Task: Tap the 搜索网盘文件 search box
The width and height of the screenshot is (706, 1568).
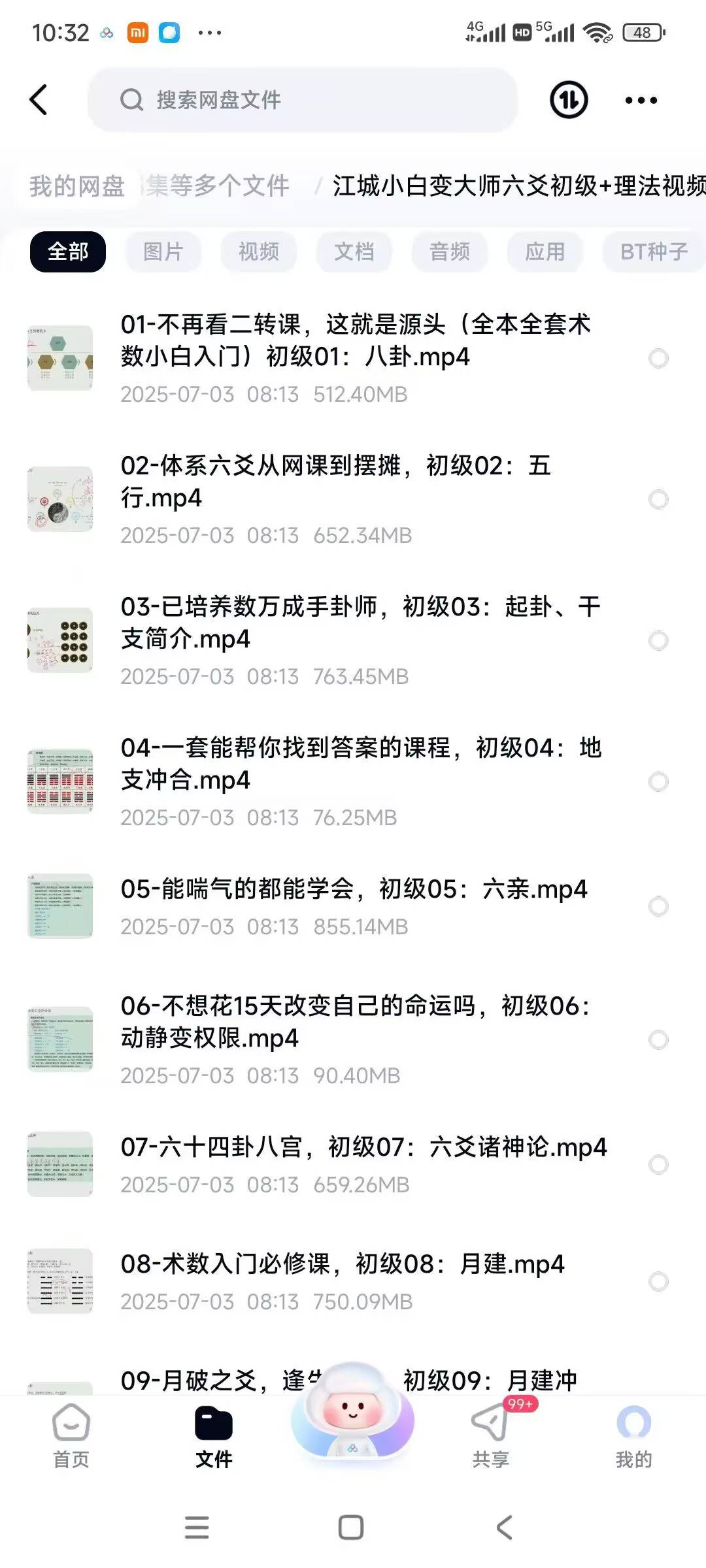Action: pos(302,100)
